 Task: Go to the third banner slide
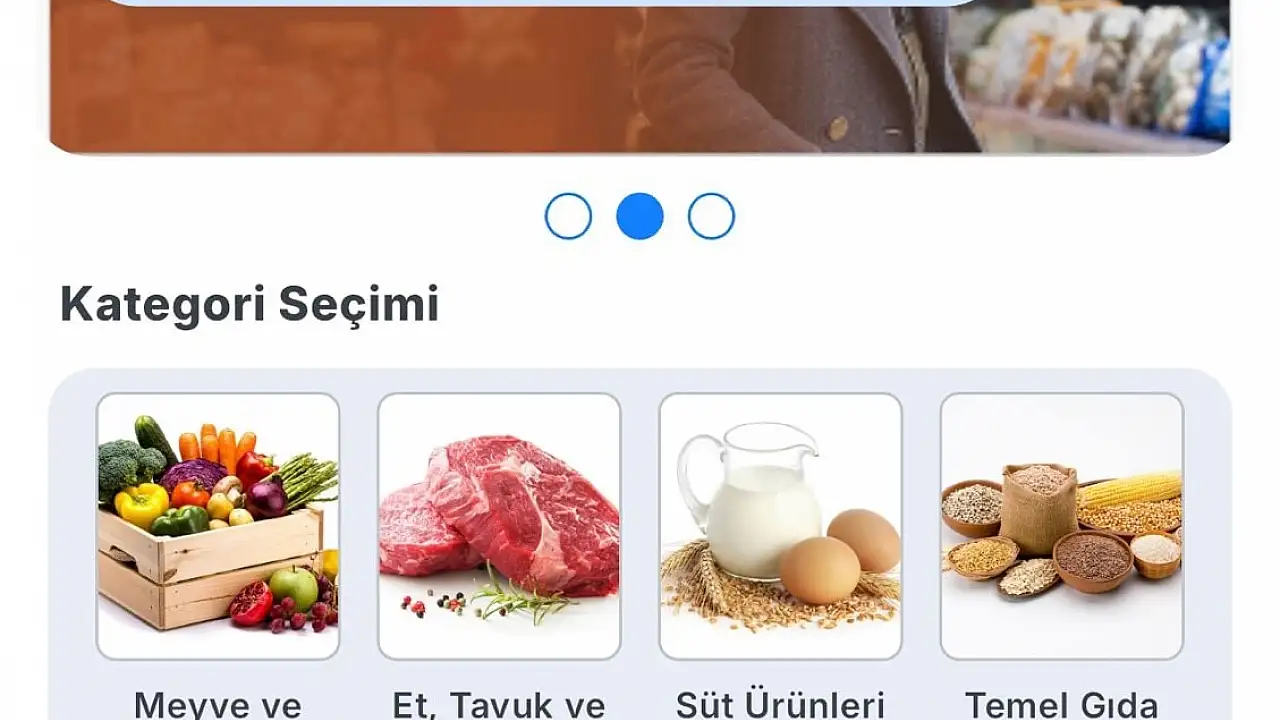click(711, 216)
